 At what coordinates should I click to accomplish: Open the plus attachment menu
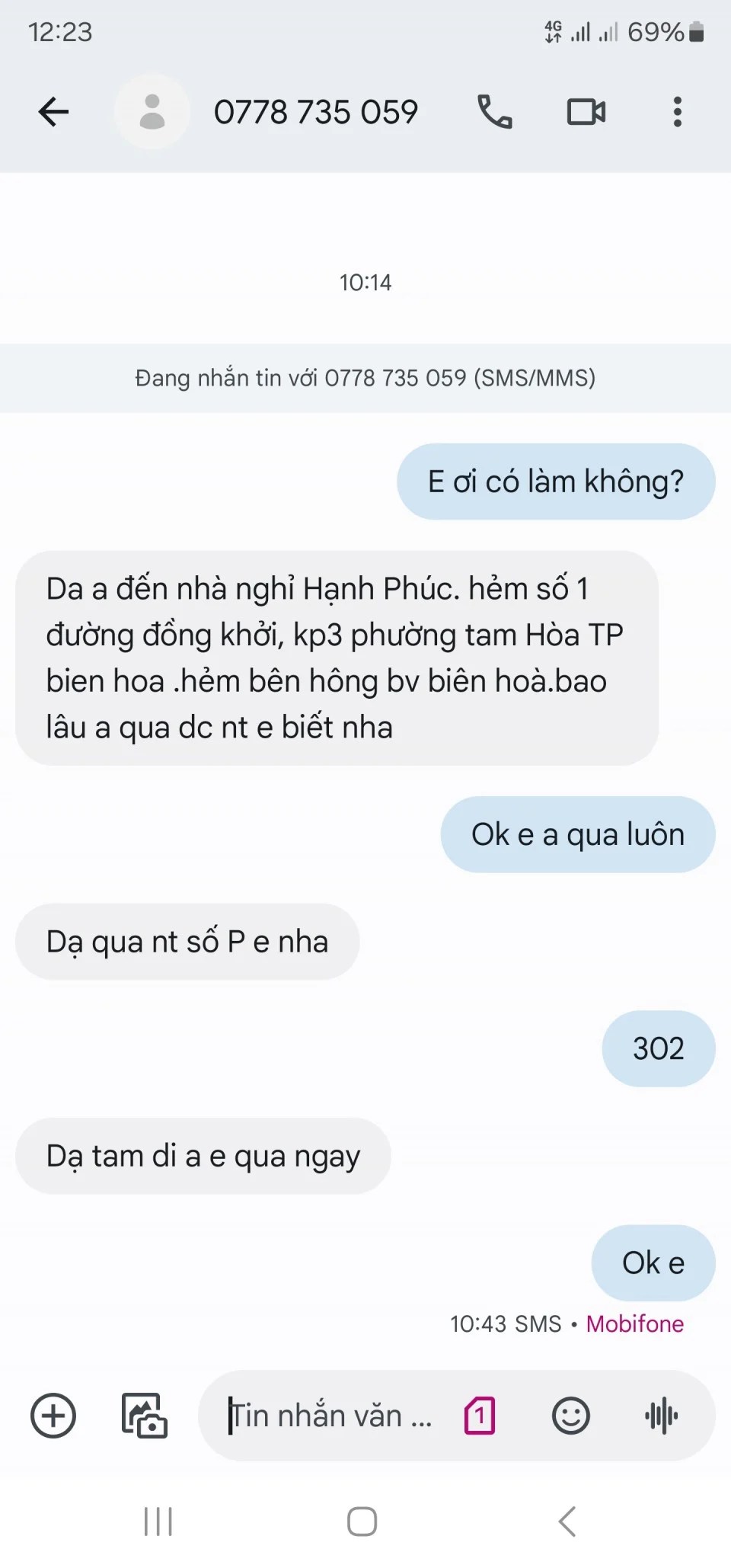coord(53,1416)
